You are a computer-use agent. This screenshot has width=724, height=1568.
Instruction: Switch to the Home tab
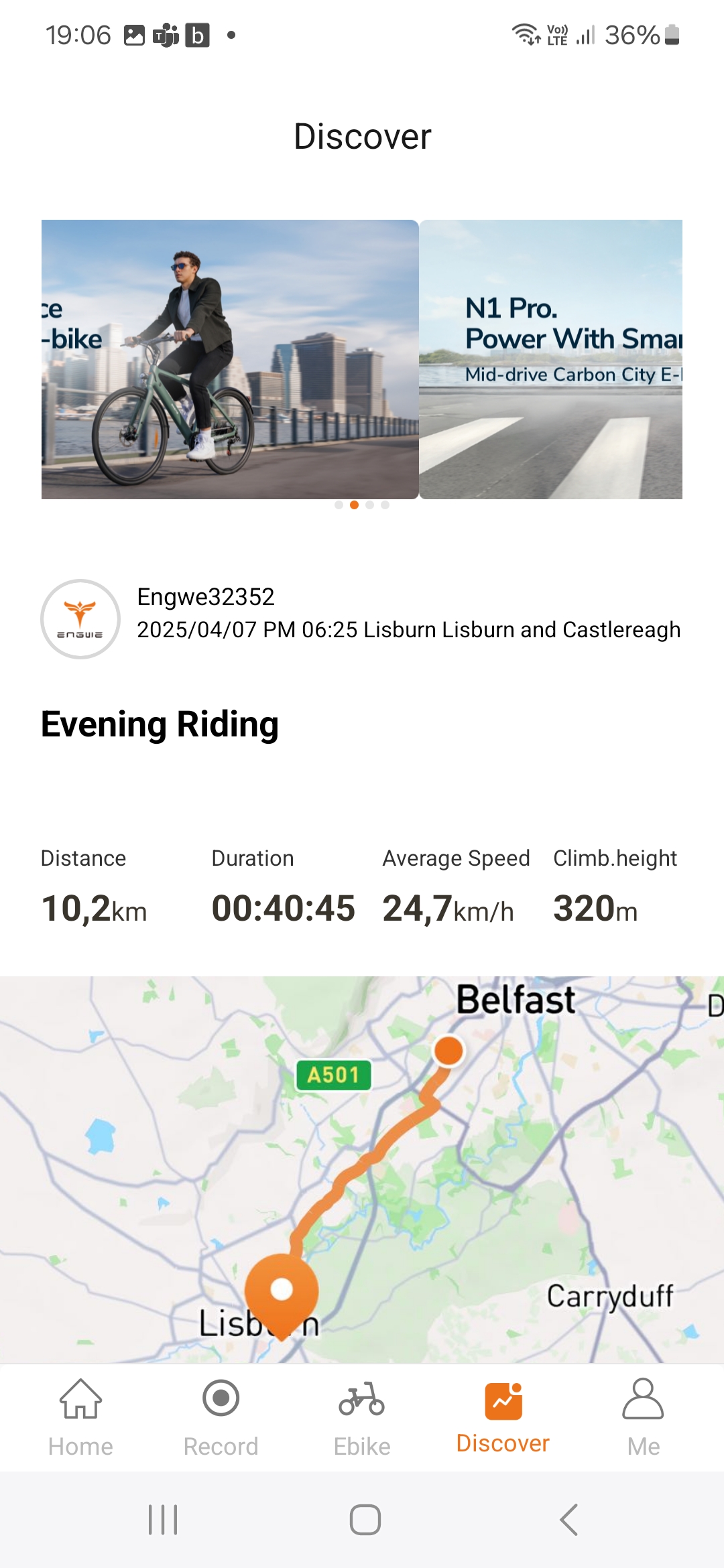pyautogui.click(x=80, y=1417)
